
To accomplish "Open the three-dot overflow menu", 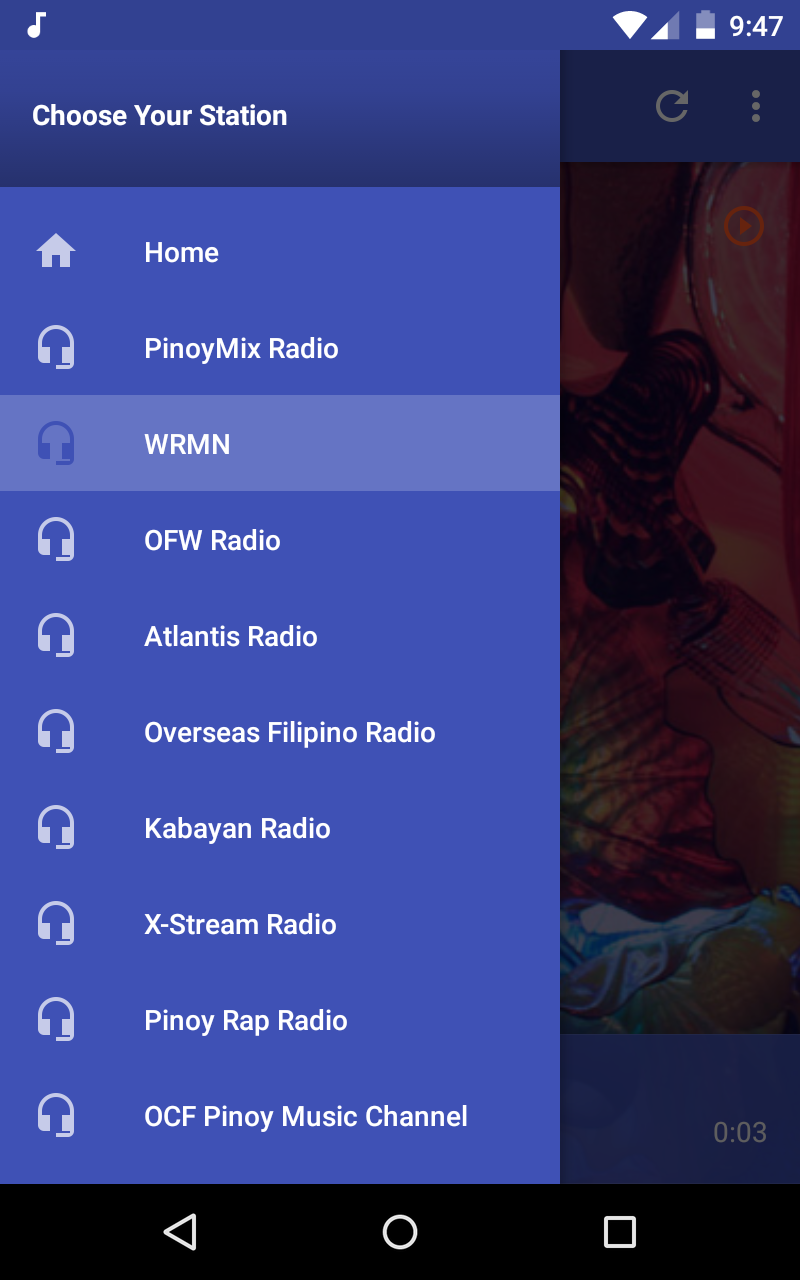I will [755, 107].
